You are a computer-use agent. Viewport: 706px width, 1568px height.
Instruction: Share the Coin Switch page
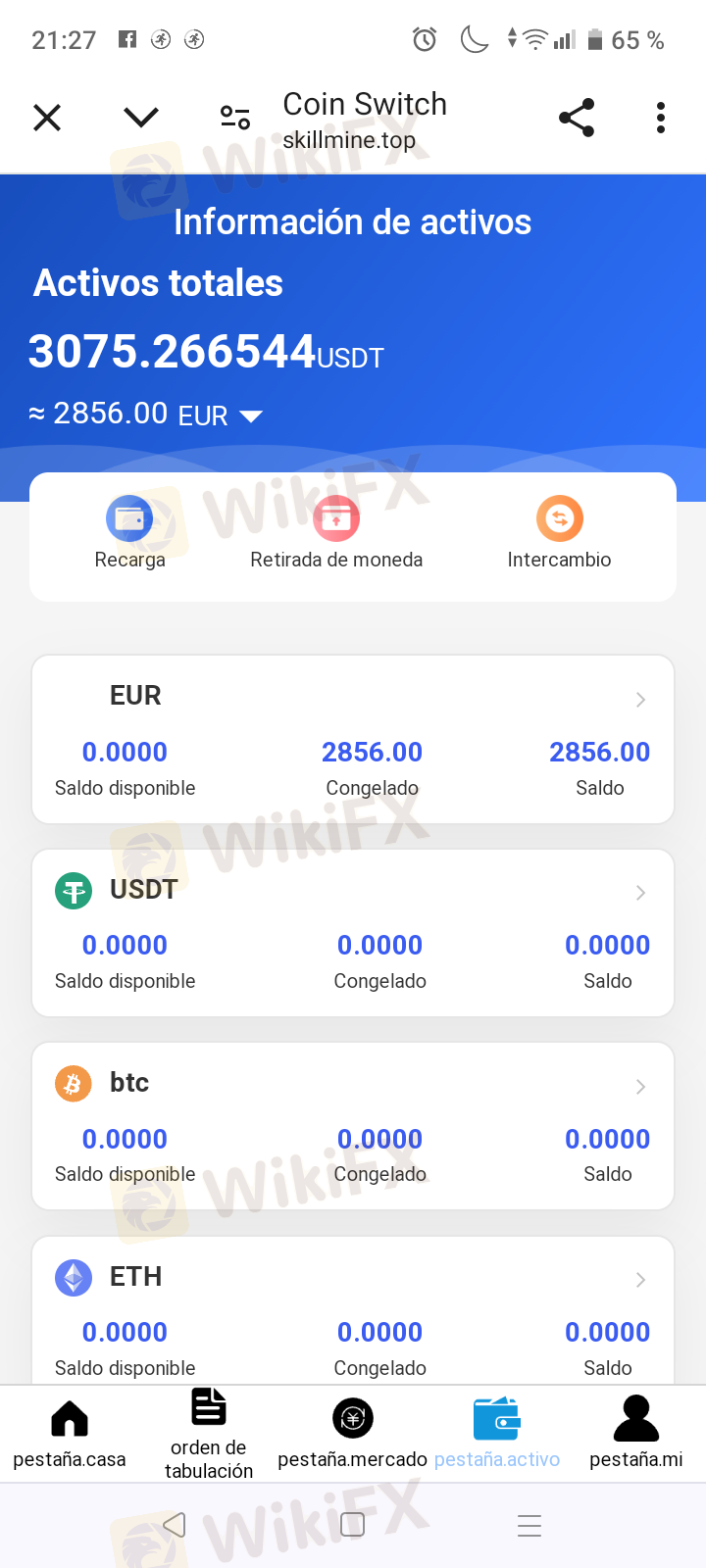[x=577, y=118]
